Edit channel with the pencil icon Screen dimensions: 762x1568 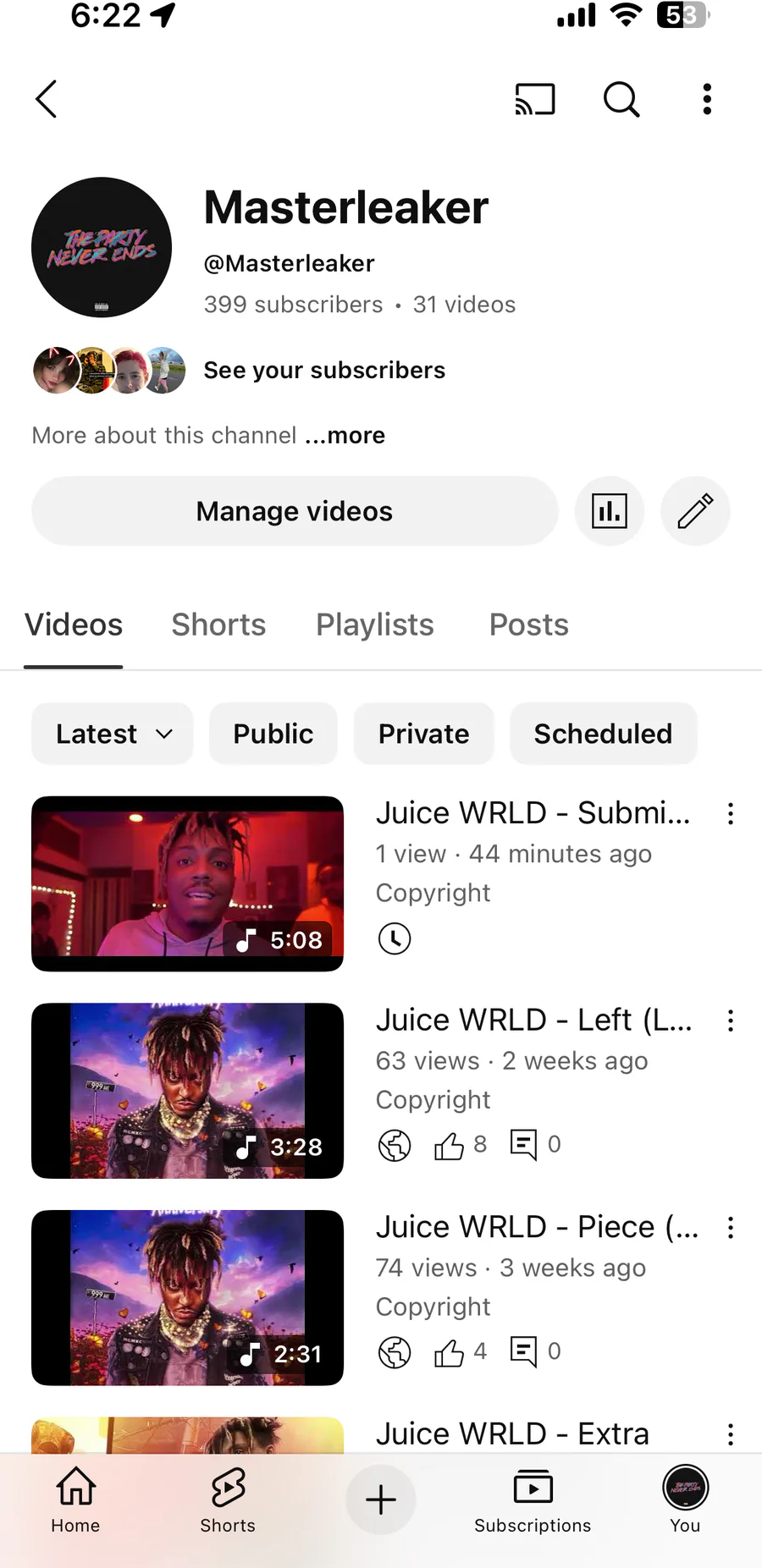pos(695,511)
